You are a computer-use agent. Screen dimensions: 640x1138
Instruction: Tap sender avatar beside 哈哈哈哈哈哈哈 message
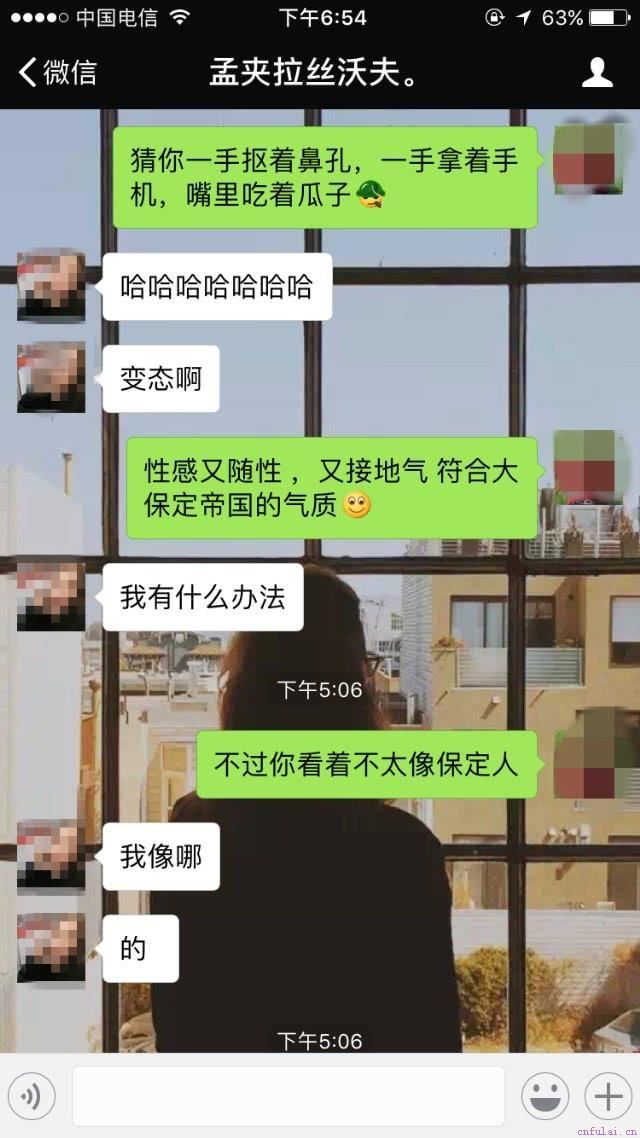pos(51,287)
